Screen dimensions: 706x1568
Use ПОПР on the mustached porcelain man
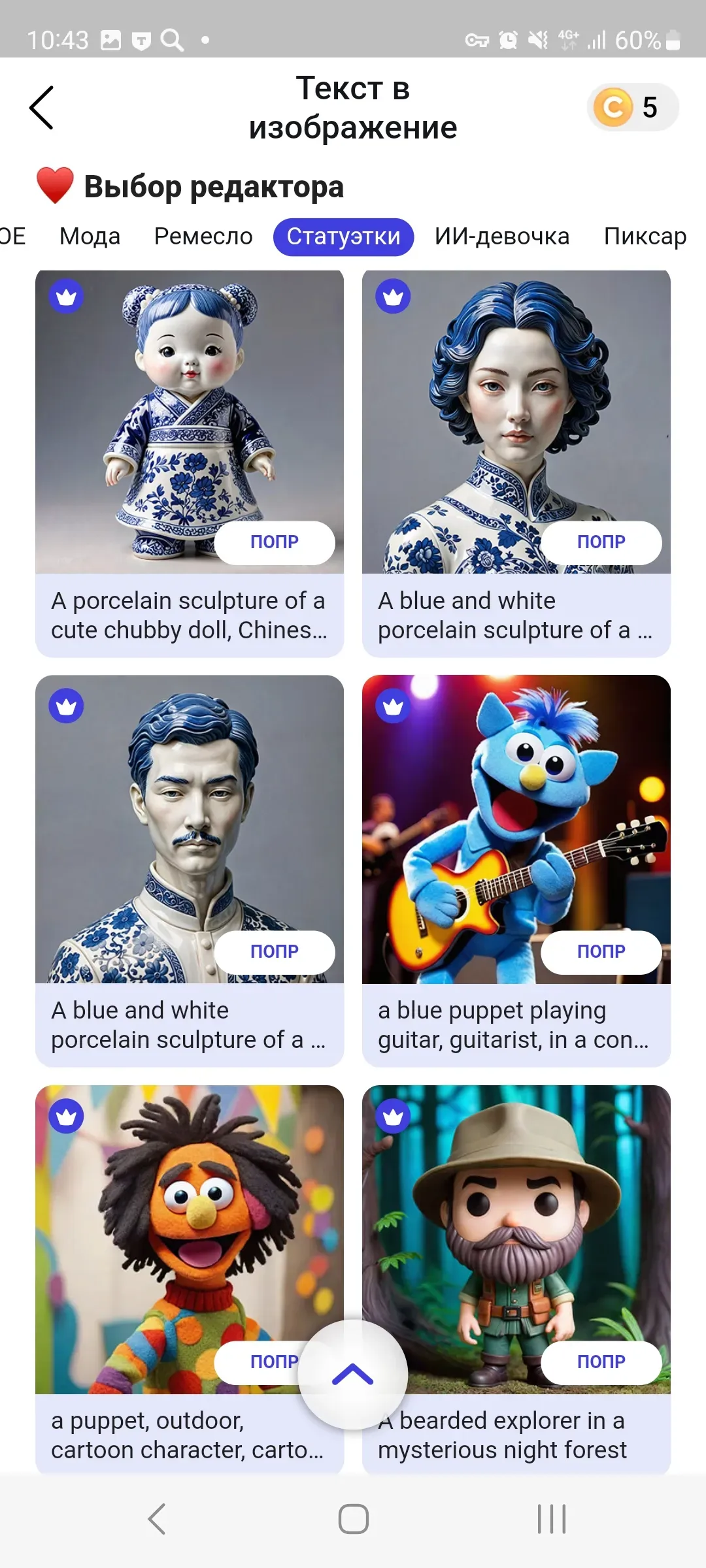(x=275, y=952)
